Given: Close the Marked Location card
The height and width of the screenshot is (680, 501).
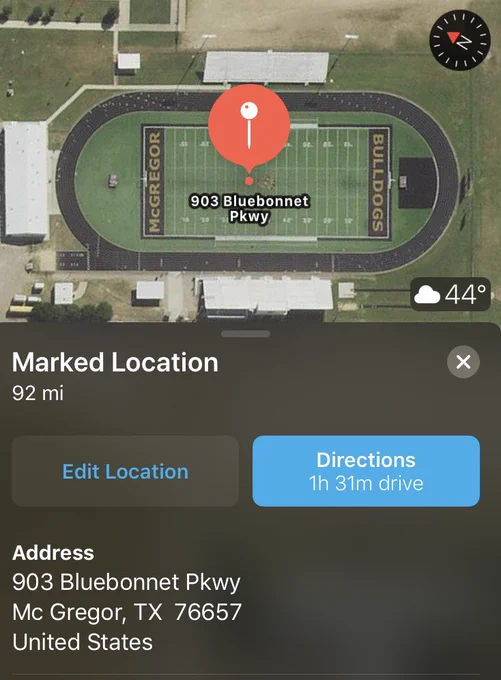Looking at the screenshot, I should pos(463,362).
